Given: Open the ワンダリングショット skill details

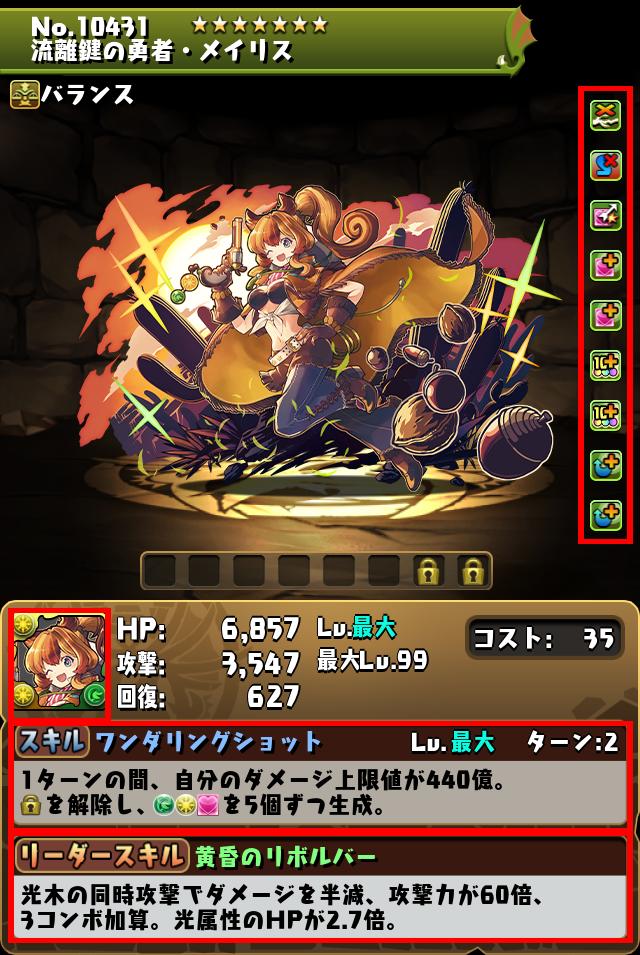Looking at the screenshot, I should (320, 775).
